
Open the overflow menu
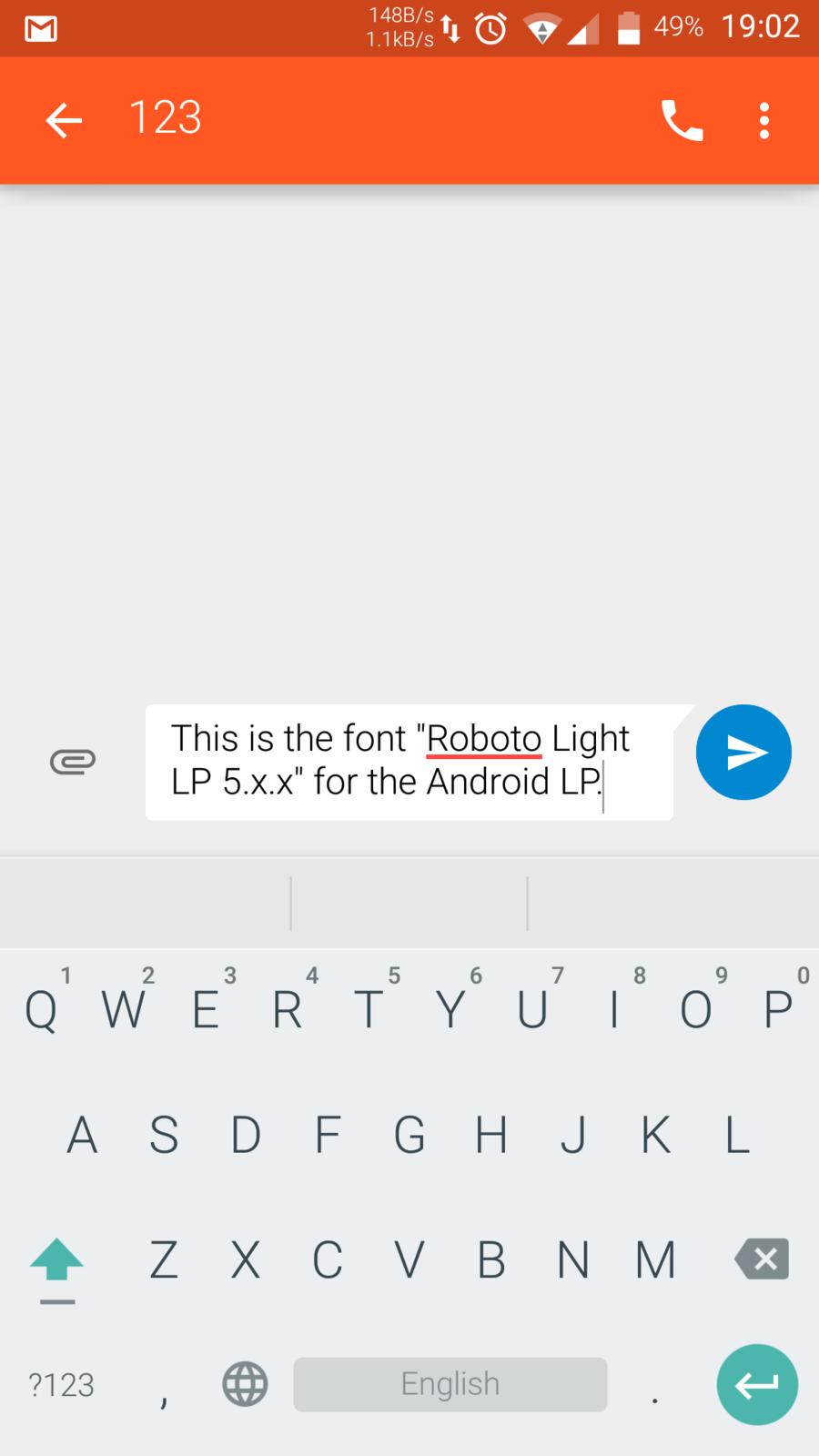pyautogui.click(x=764, y=120)
